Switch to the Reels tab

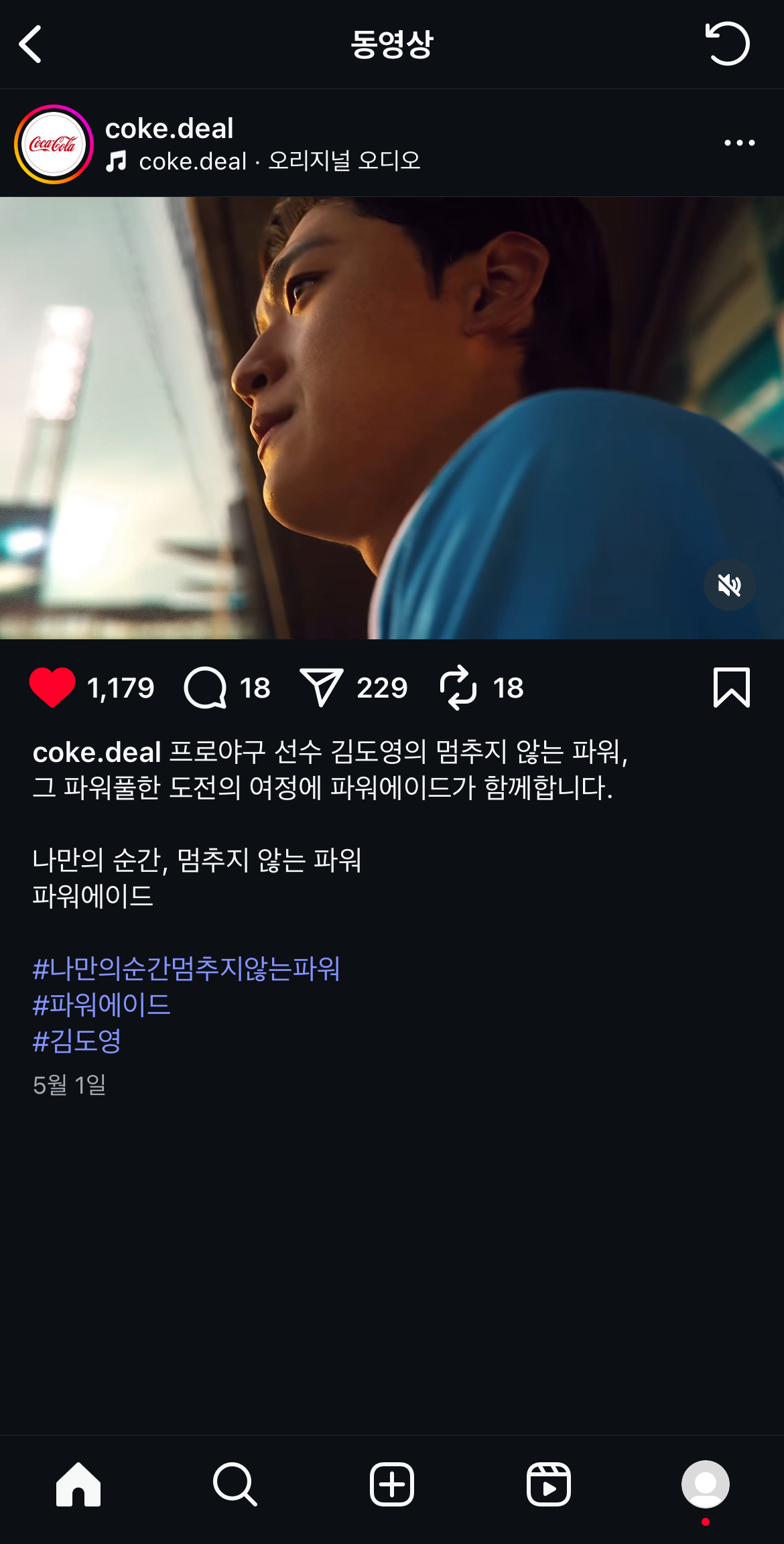(x=549, y=1484)
